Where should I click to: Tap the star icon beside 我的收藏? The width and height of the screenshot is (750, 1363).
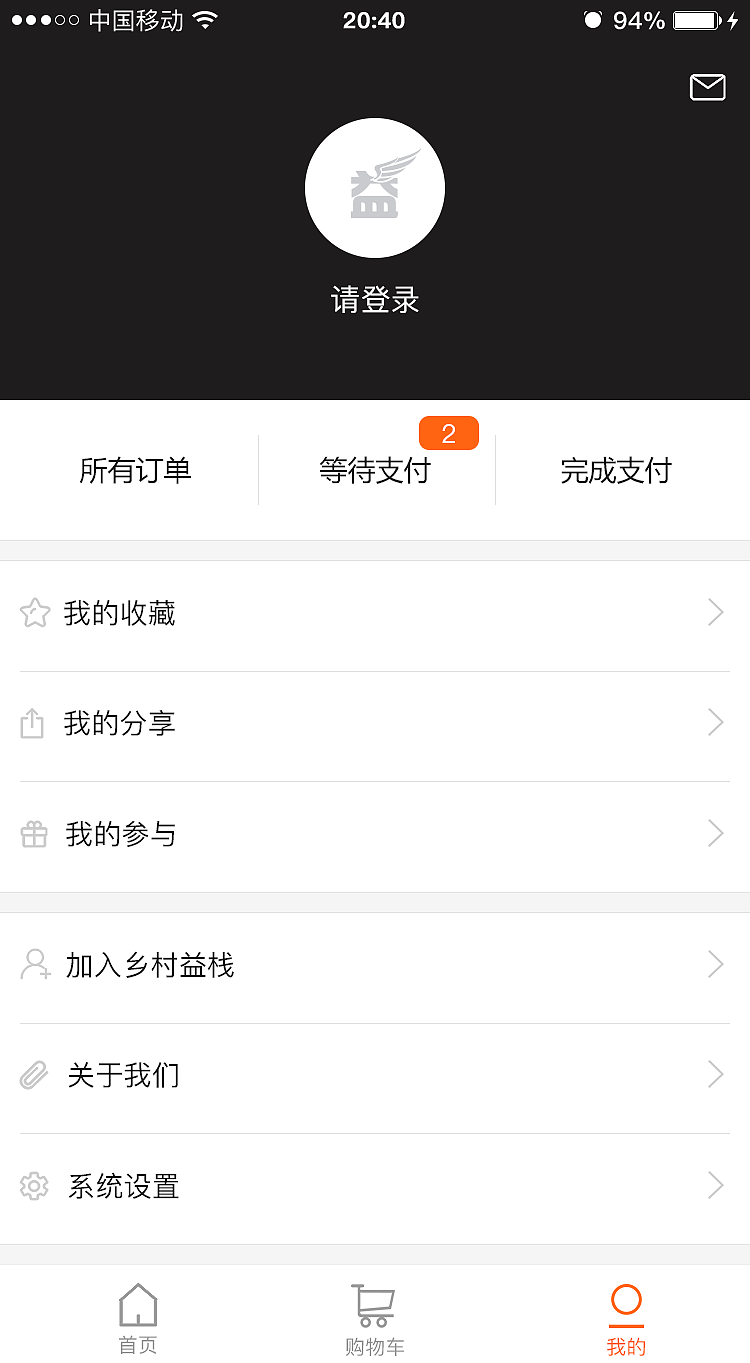tap(35, 612)
